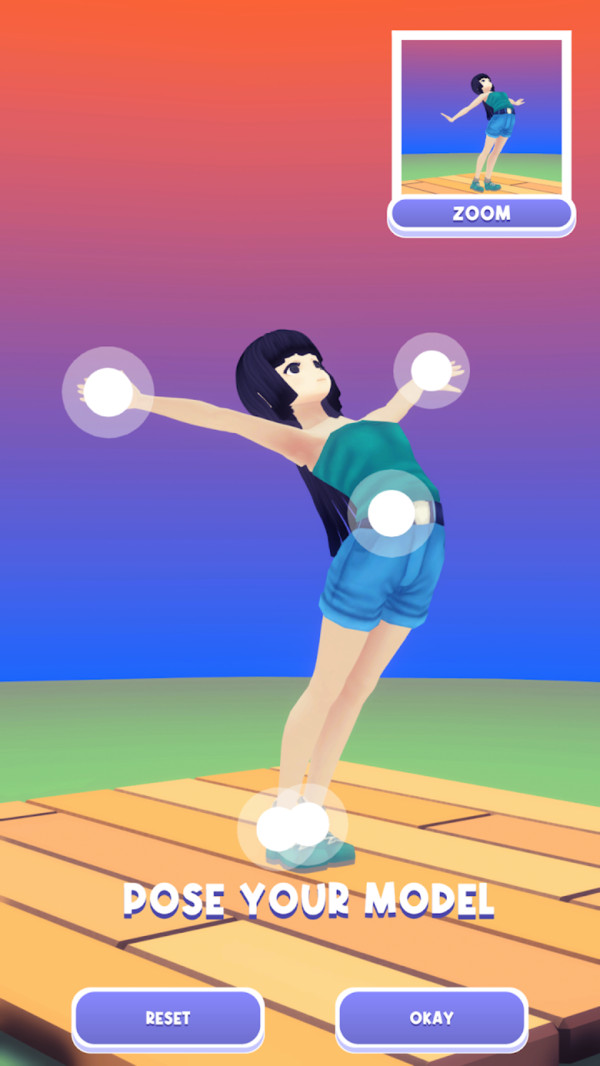Image resolution: width=600 pixels, height=1066 pixels.
Task: Open the Zoom reference view
Action: [x=481, y=213]
